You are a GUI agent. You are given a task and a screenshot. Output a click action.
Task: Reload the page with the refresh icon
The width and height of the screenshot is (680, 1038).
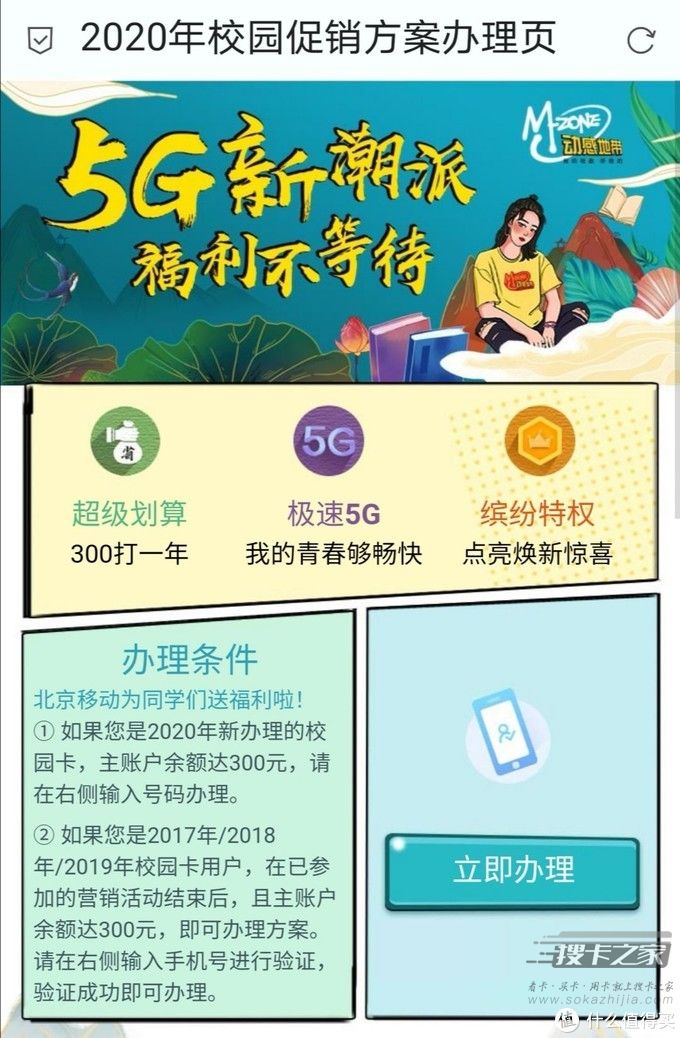(x=640, y=40)
